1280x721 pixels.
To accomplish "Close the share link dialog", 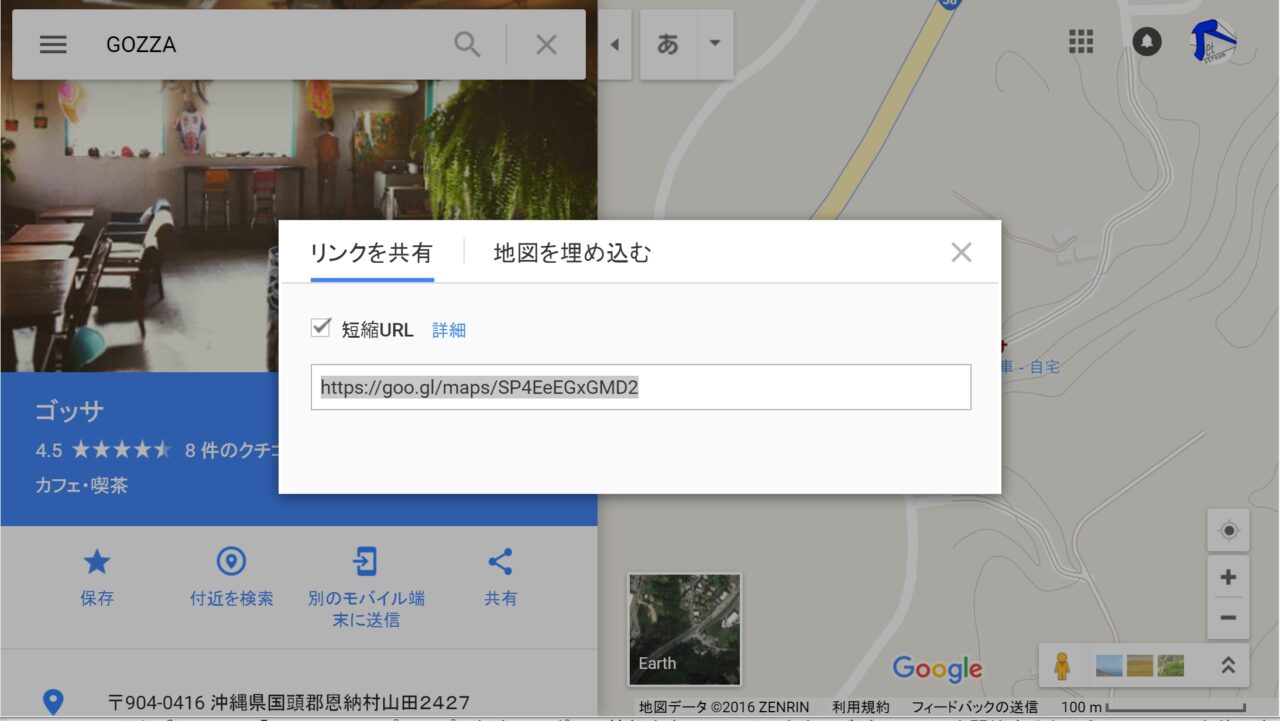I will click(x=961, y=253).
